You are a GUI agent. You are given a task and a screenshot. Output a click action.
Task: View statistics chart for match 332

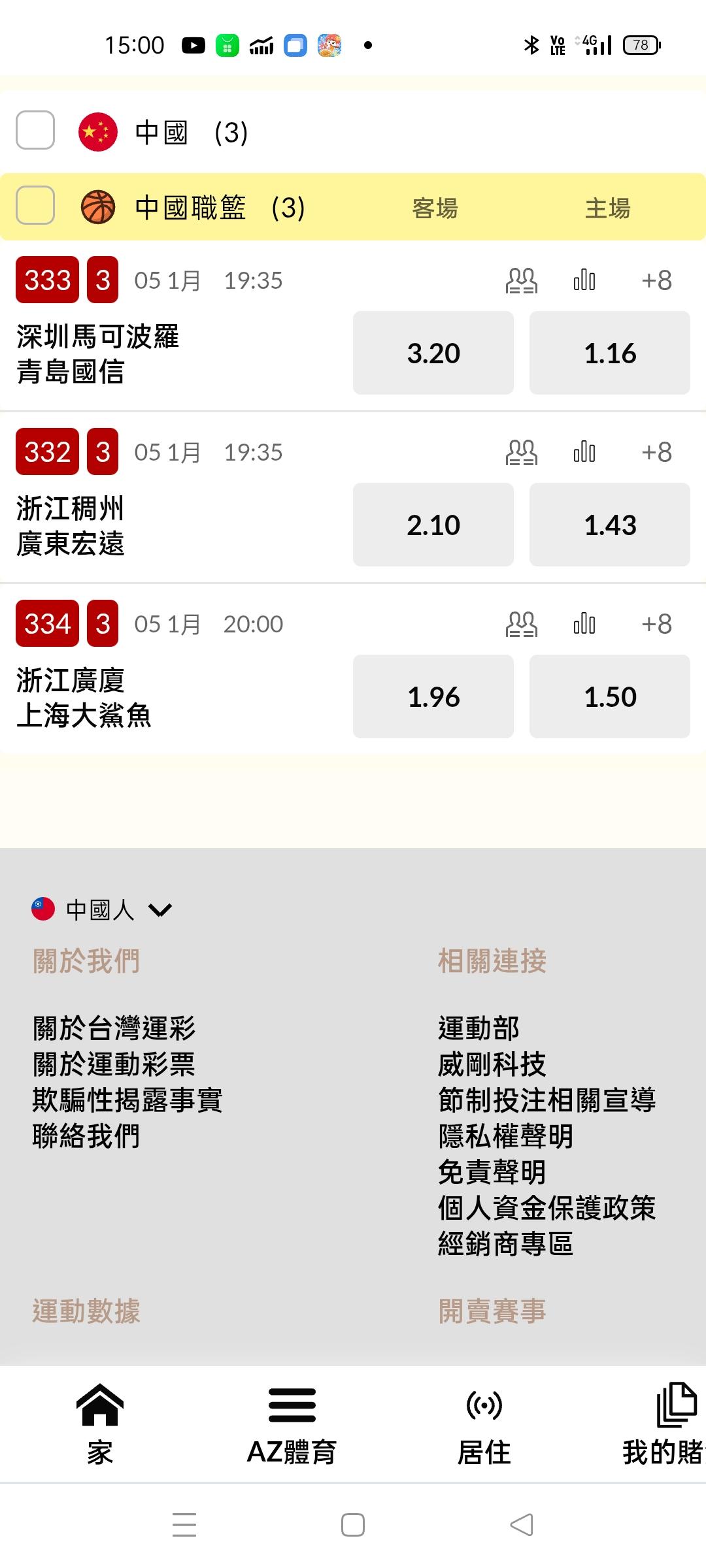tap(584, 452)
